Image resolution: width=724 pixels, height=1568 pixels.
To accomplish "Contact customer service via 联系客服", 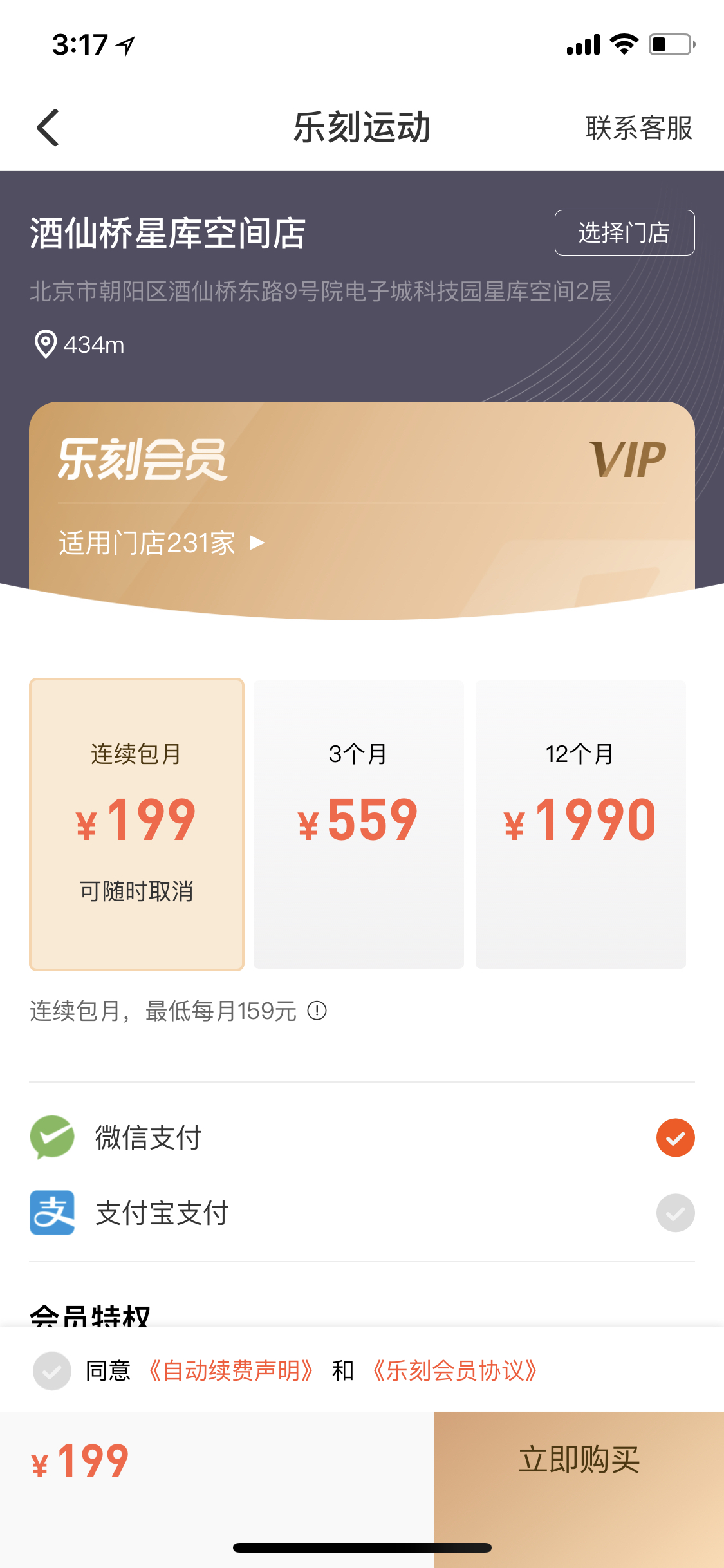I will point(638,127).
